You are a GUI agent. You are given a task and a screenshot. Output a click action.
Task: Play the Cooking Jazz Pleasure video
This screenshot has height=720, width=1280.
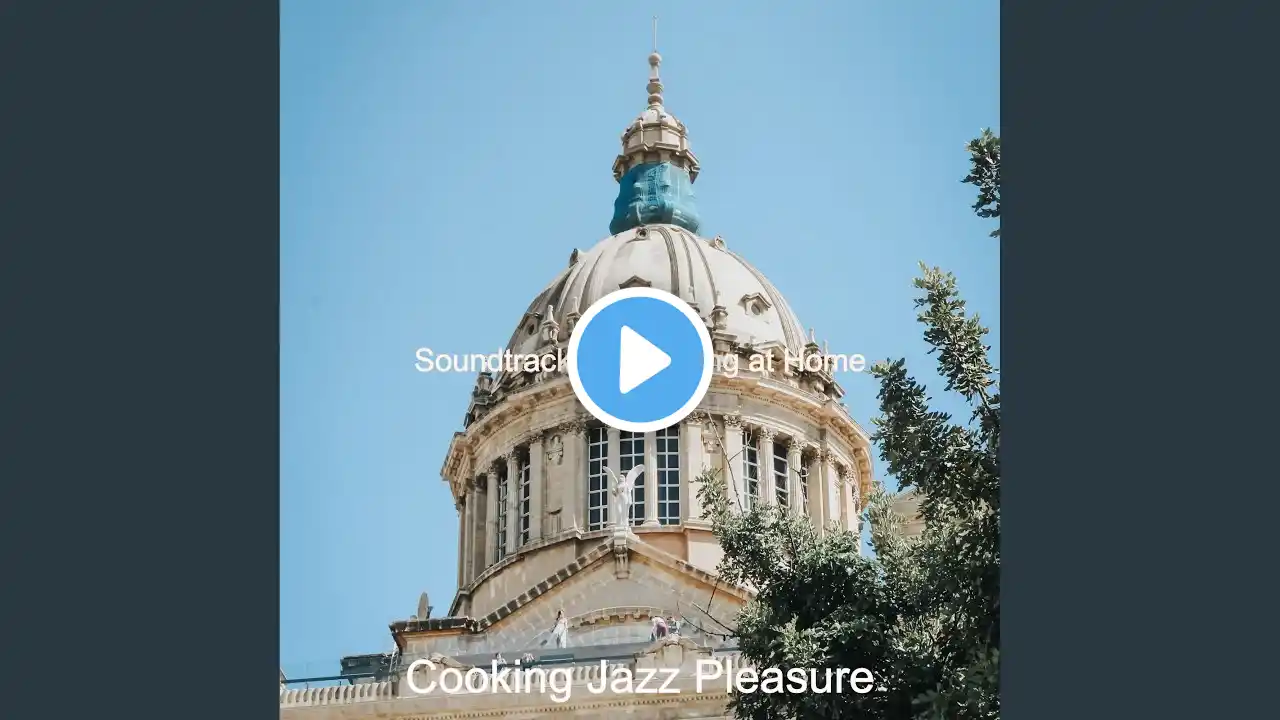tap(640, 360)
